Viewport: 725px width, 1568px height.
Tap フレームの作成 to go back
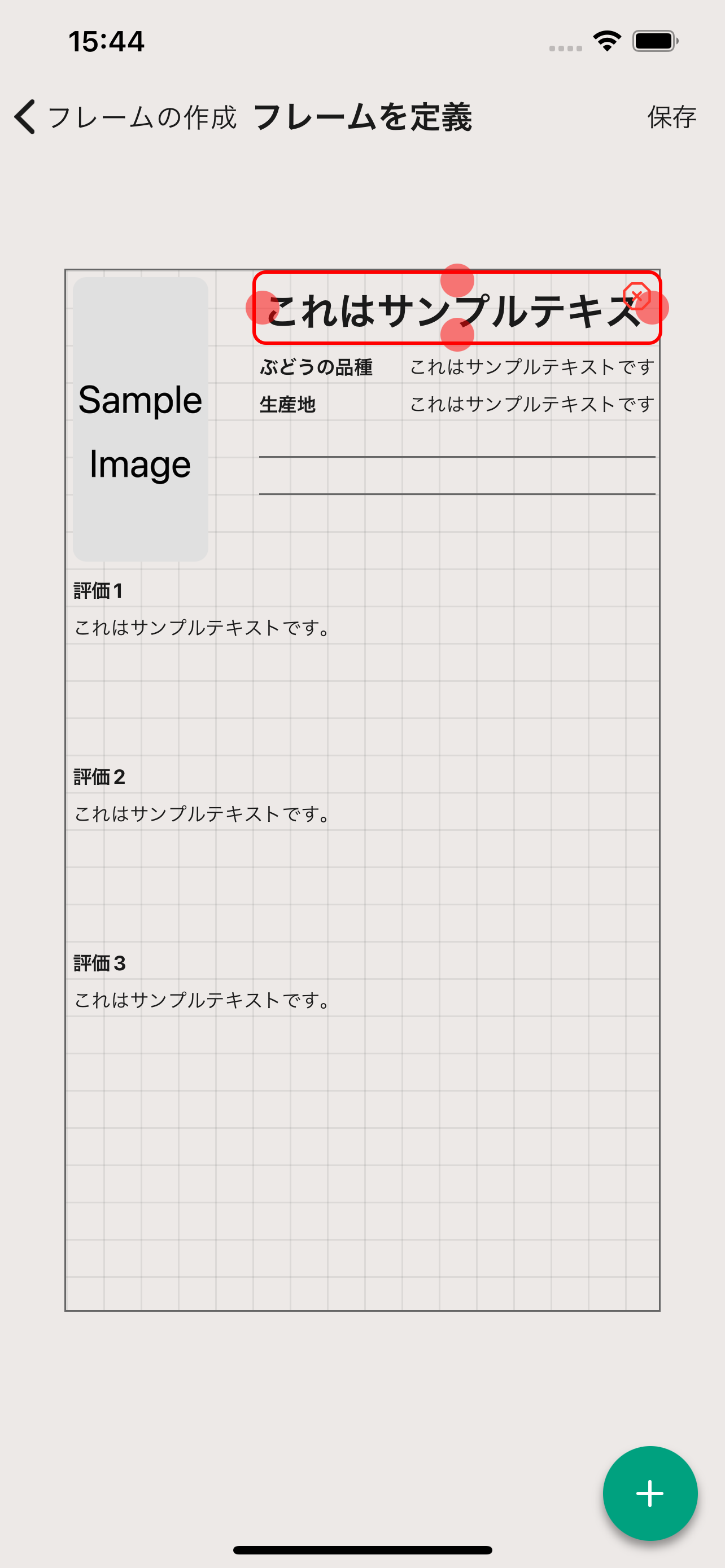click(x=143, y=117)
